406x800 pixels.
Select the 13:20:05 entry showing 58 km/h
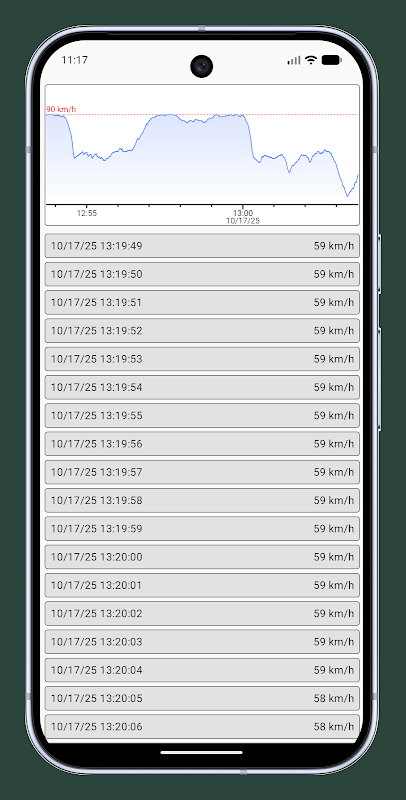(x=202, y=698)
